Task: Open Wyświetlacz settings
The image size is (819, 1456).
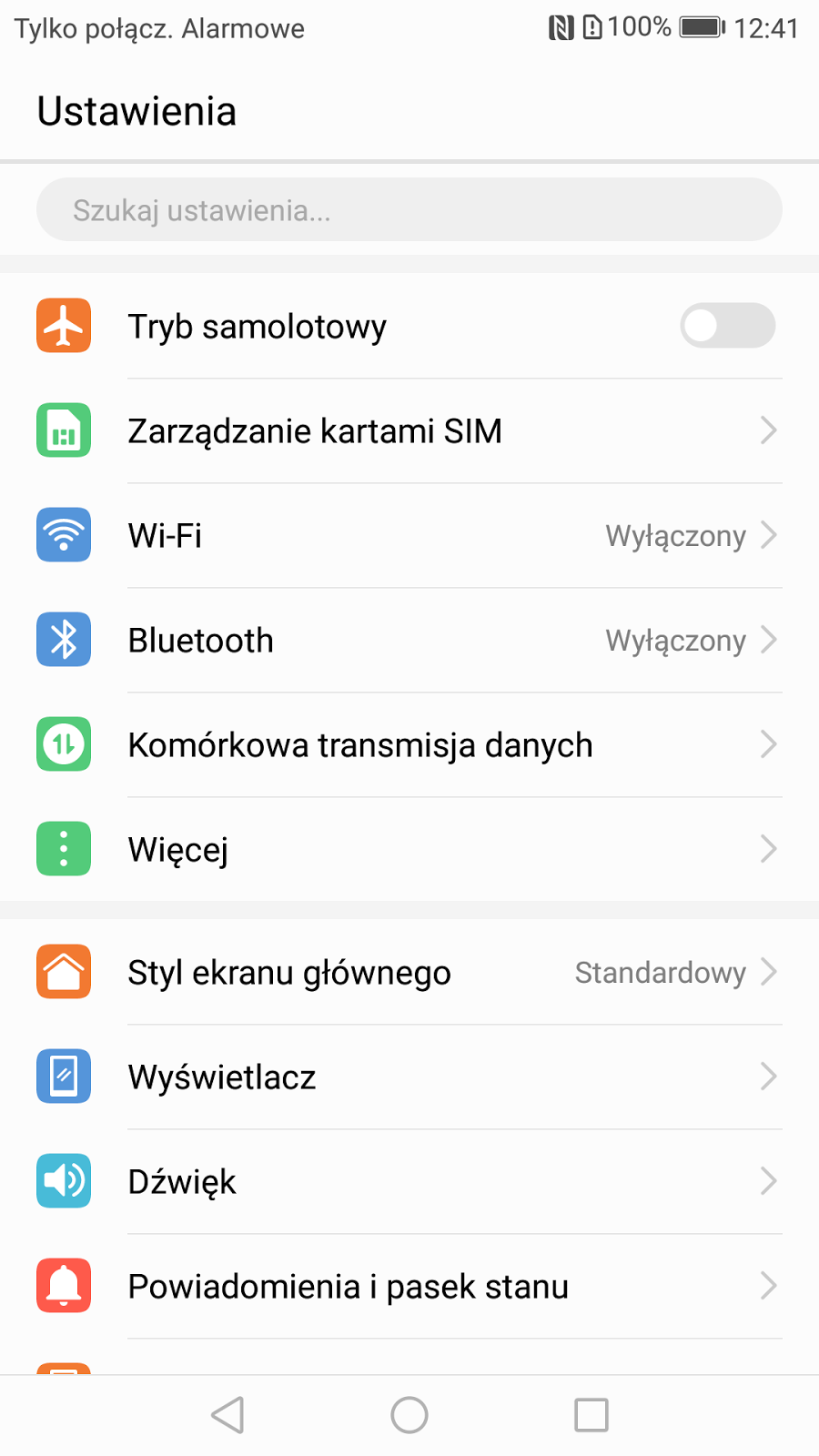Action: pos(409,1077)
